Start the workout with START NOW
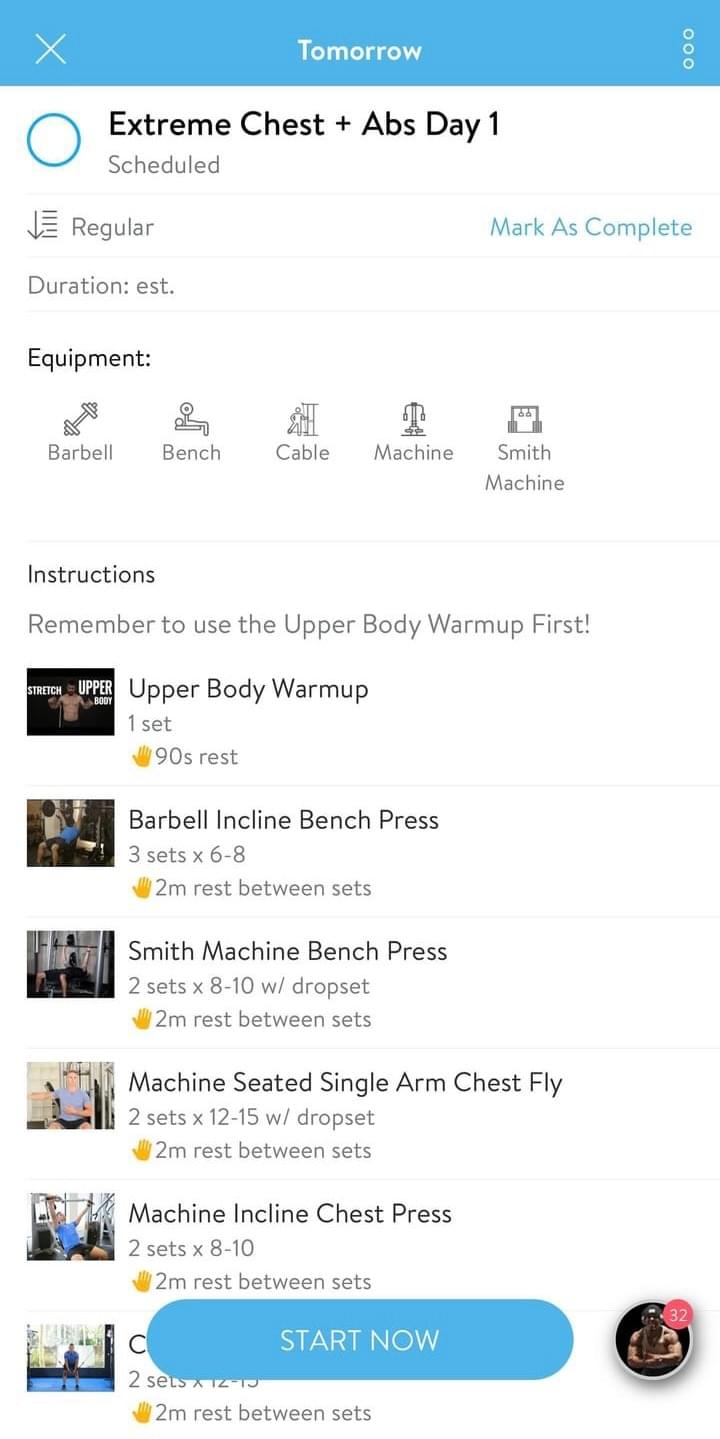The width and height of the screenshot is (720, 1439). [x=360, y=1340]
